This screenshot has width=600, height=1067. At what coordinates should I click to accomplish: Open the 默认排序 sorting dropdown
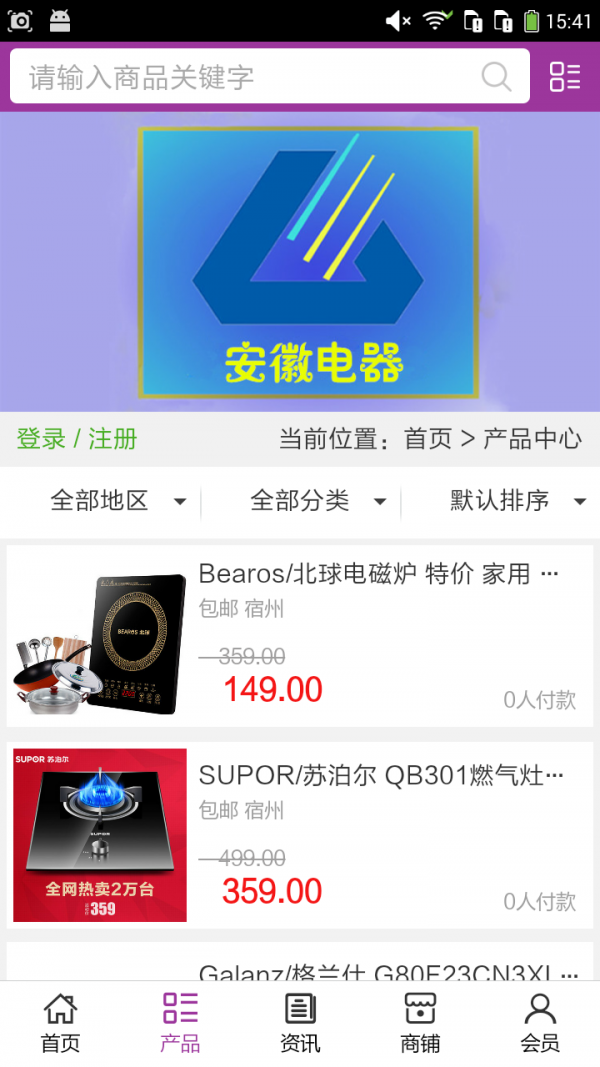click(516, 501)
